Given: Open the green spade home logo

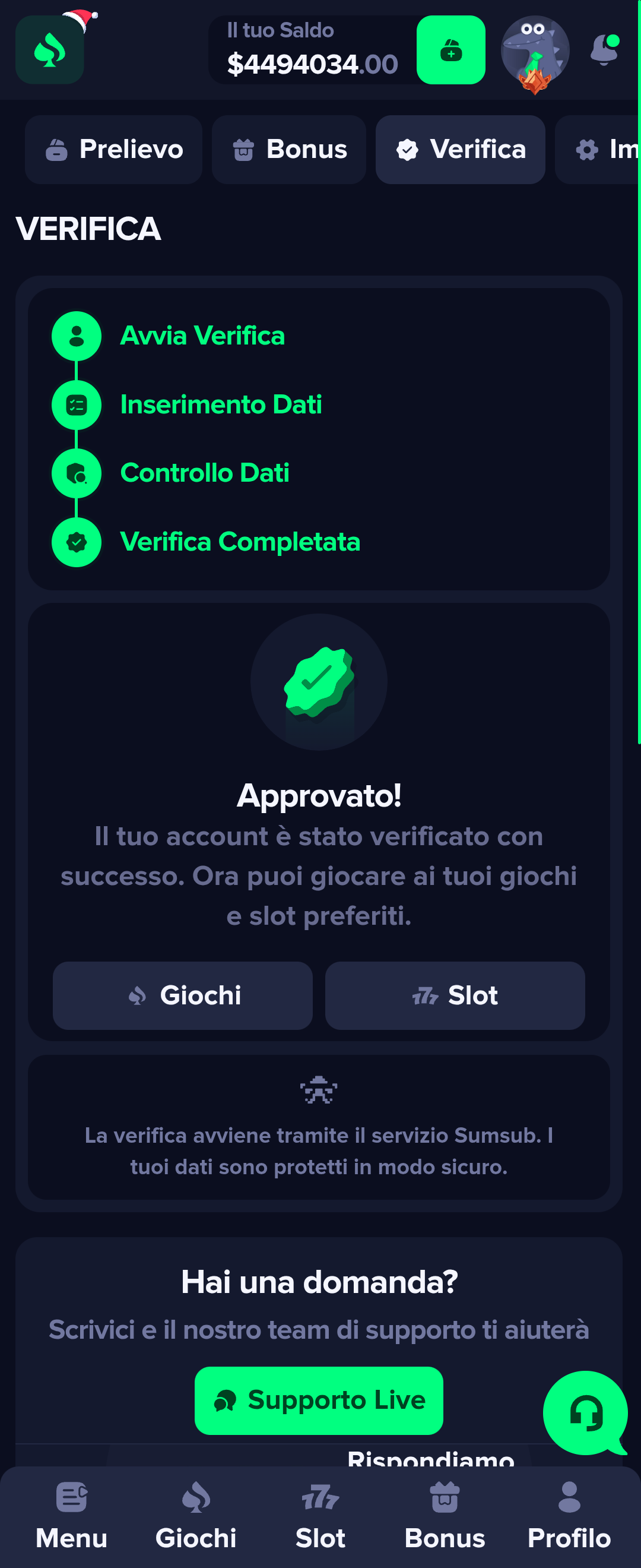Looking at the screenshot, I should click(49, 50).
